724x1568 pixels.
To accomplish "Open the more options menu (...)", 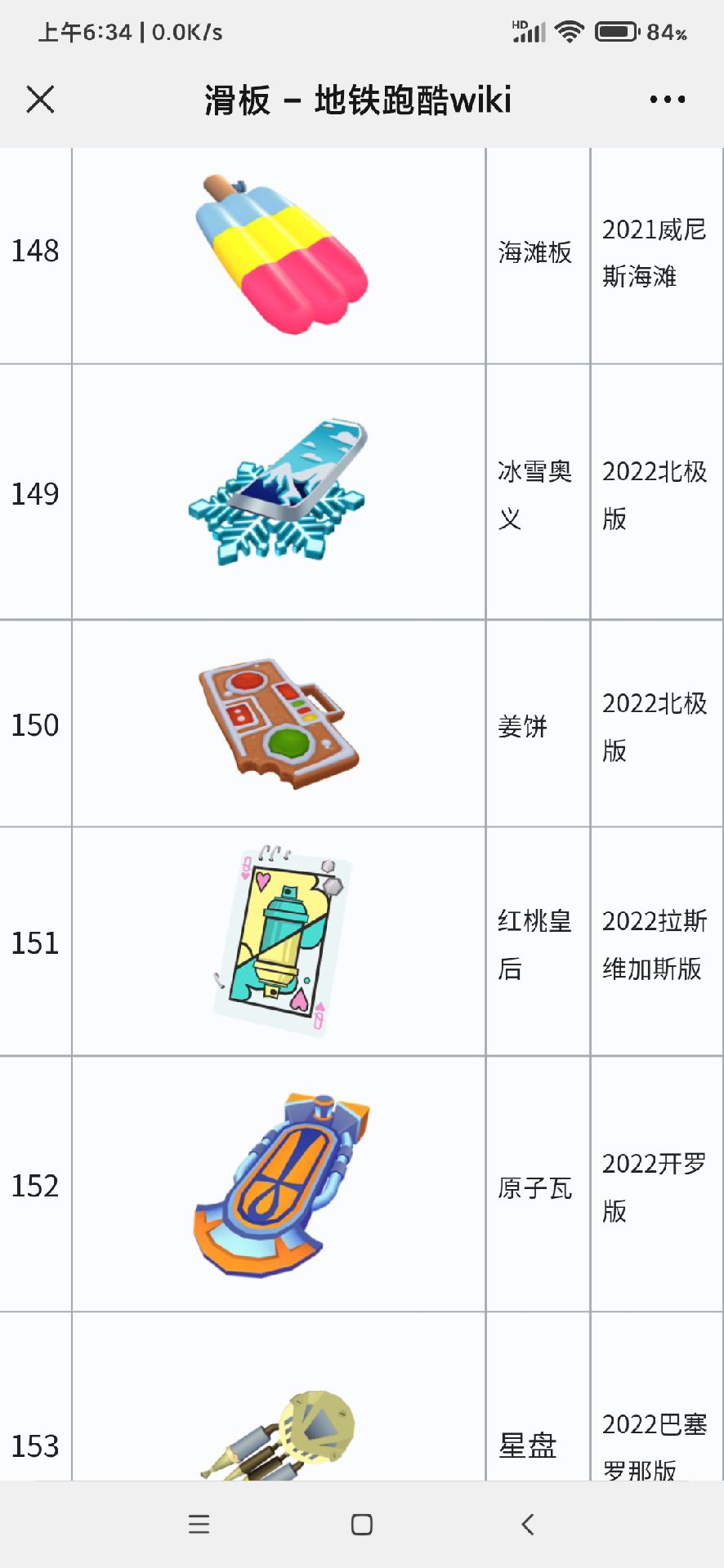I will tap(664, 99).
